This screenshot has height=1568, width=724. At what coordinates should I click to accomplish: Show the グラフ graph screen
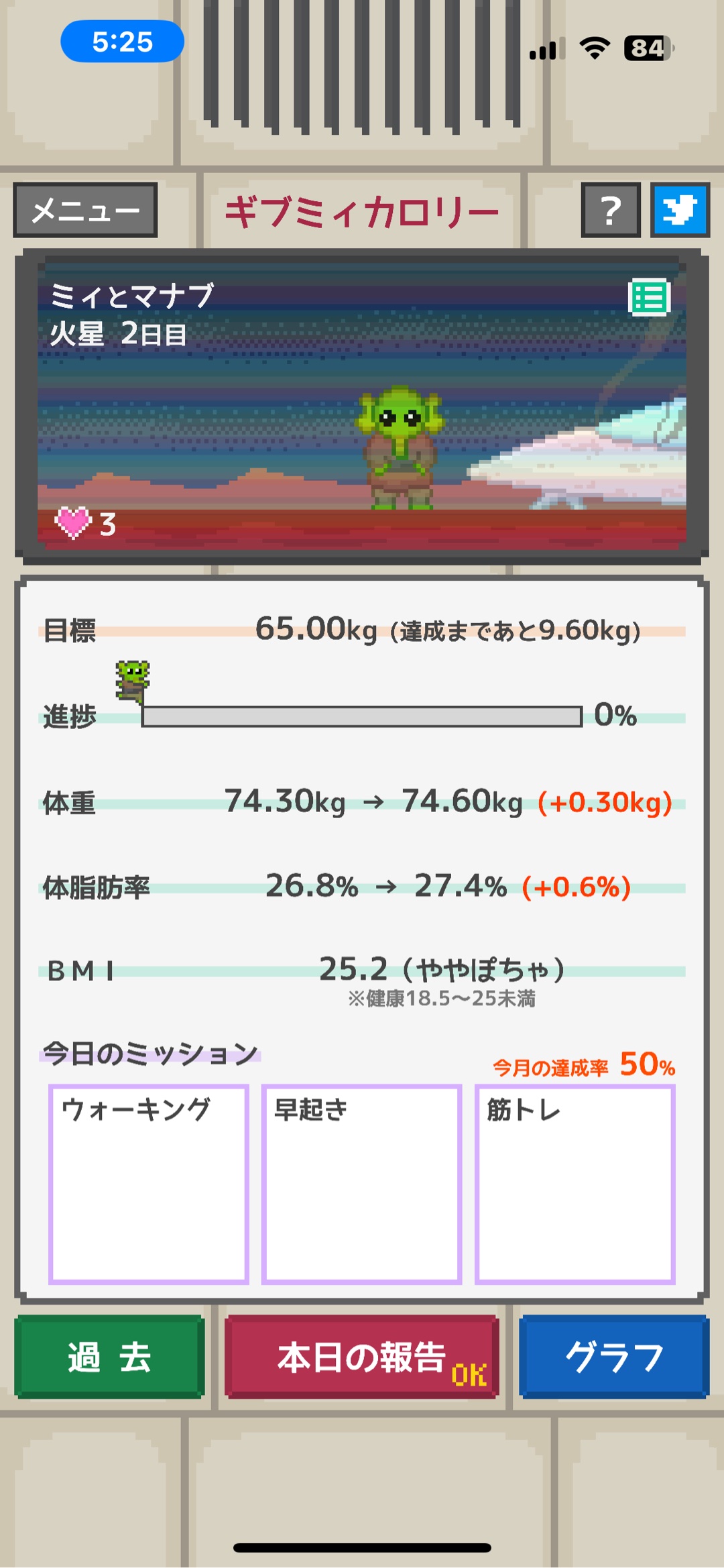coord(613,1357)
